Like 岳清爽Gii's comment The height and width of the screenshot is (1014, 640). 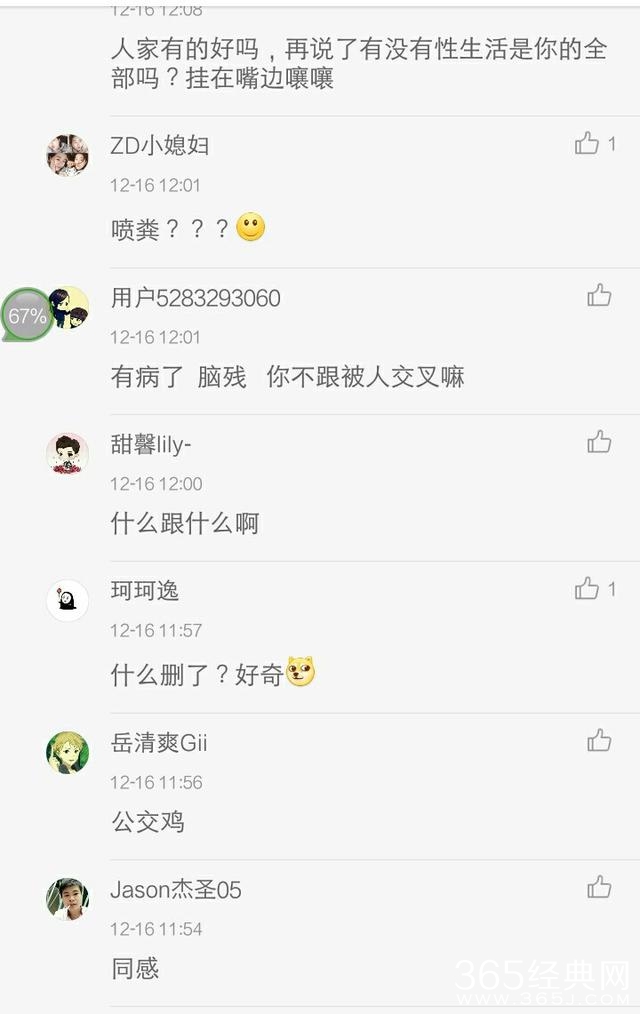[x=599, y=740]
